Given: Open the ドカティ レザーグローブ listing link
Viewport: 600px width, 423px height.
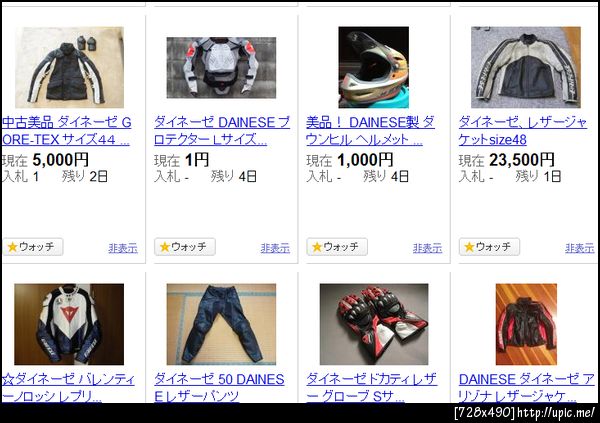Looking at the screenshot, I should click(x=370, y=388).
